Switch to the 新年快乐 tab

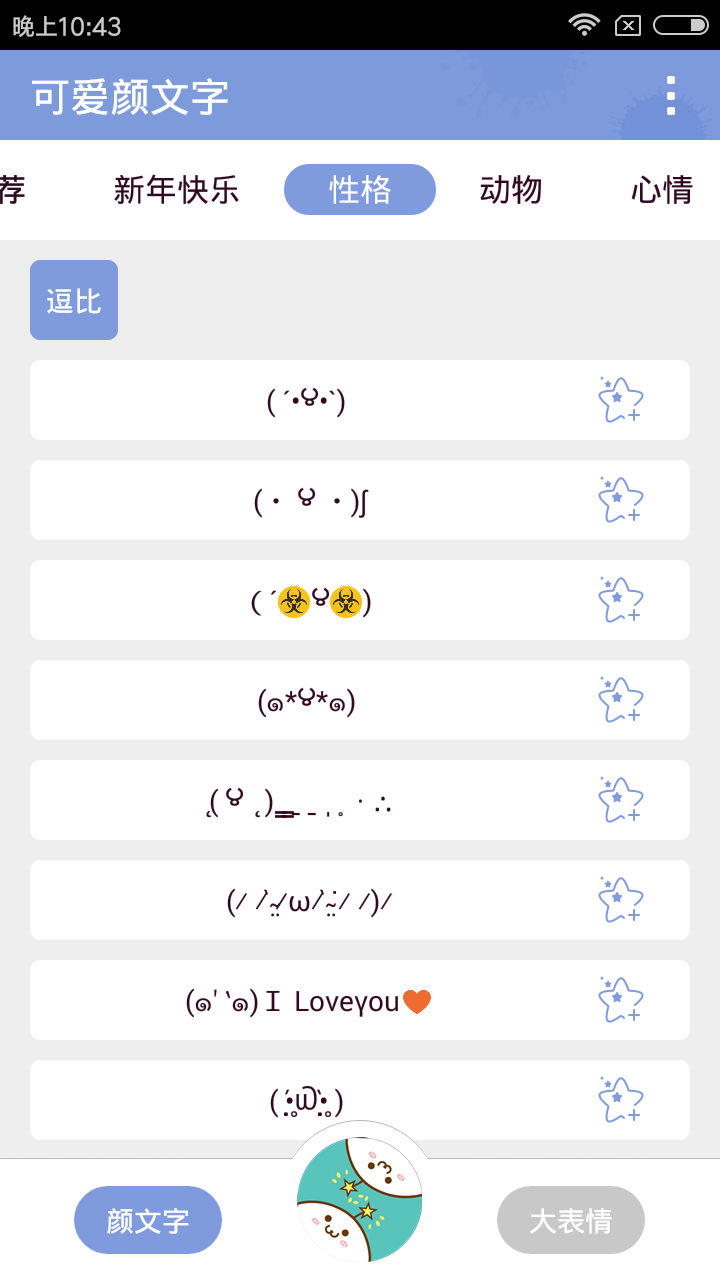point(176,189)
